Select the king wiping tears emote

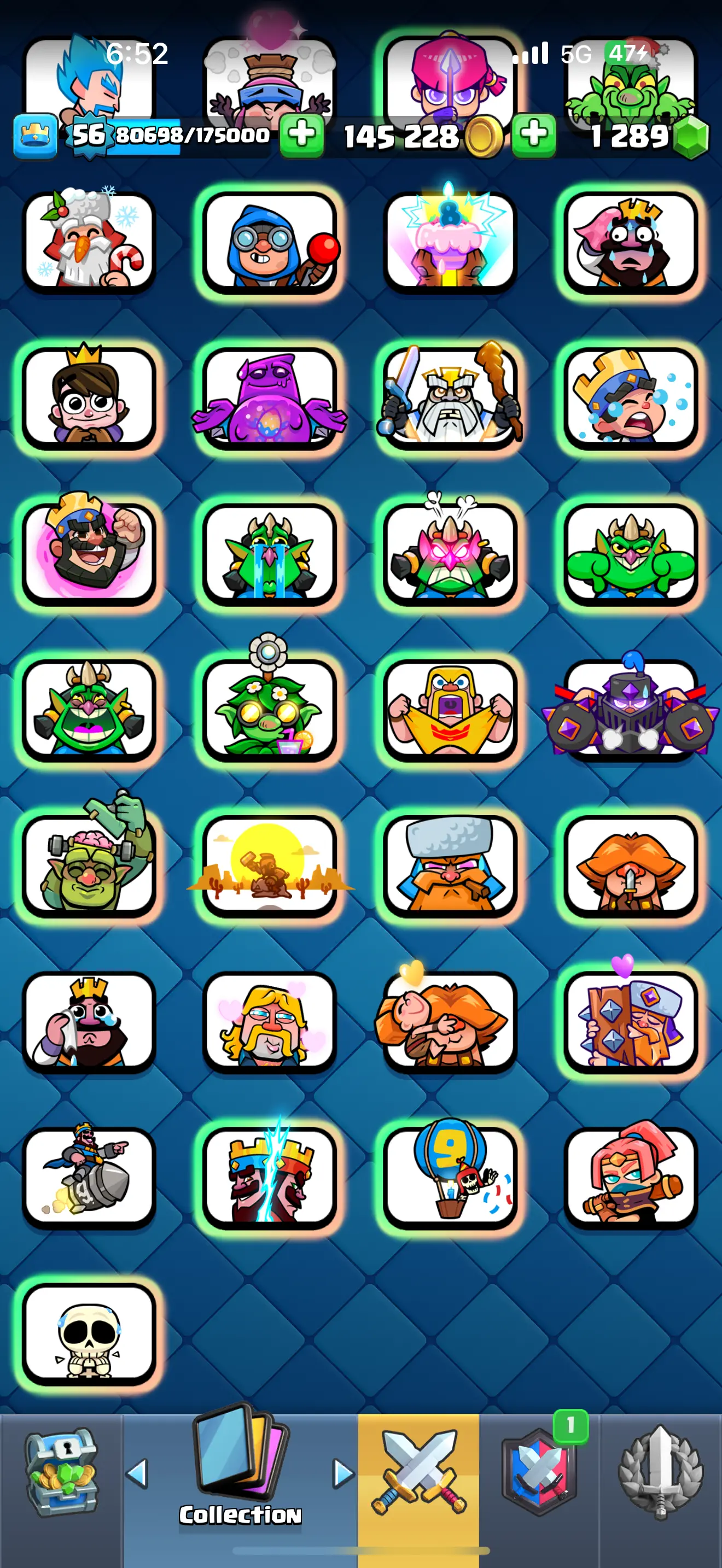click(90, 1021)
